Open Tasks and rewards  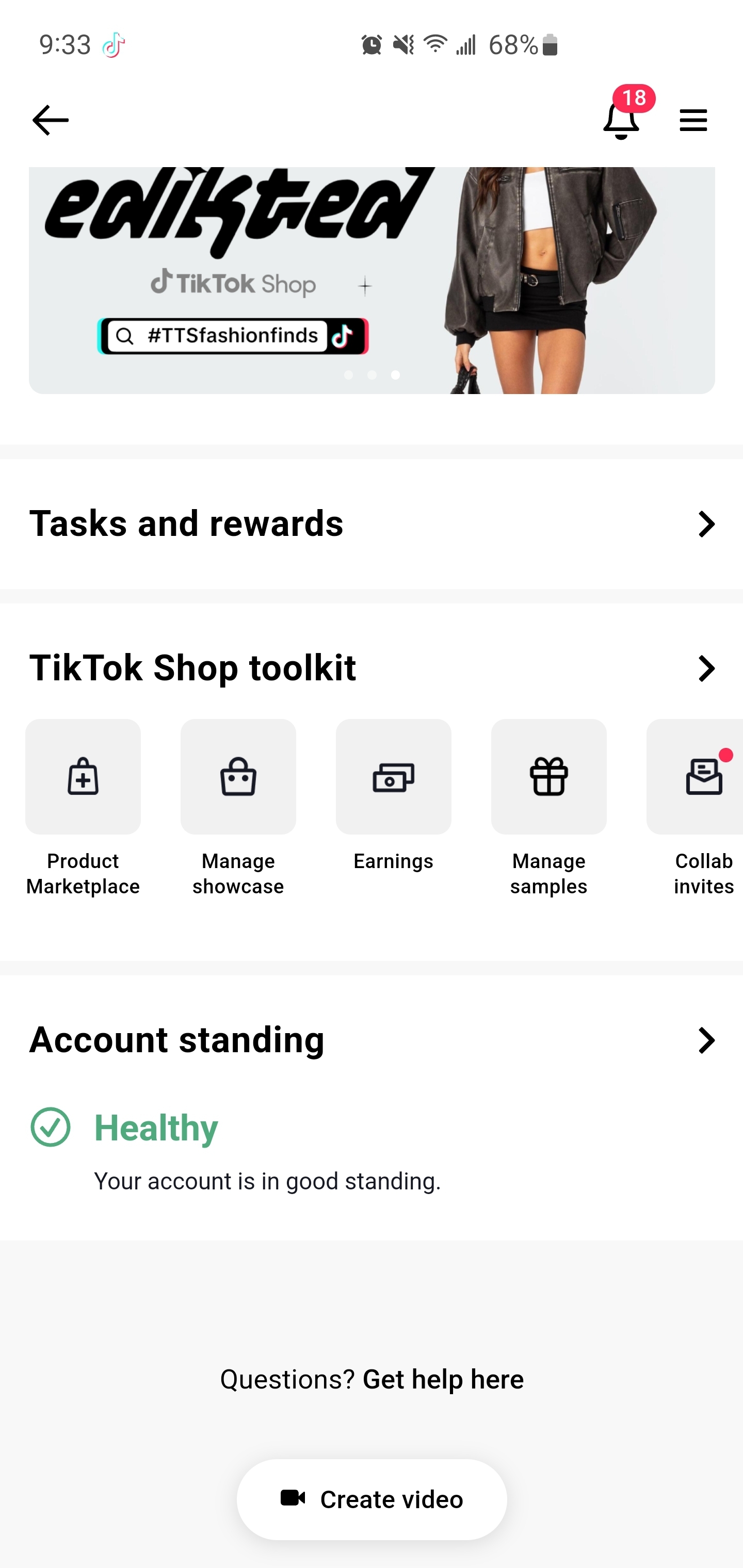point(372,524)
